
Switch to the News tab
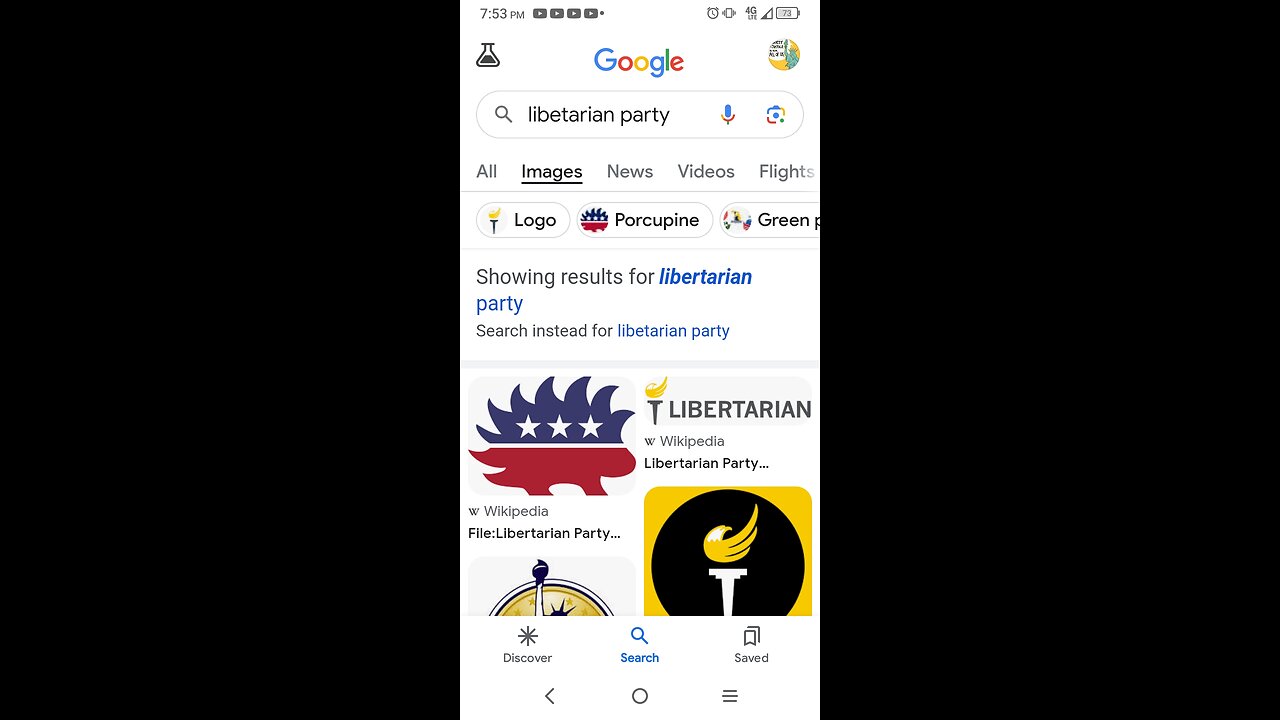(630, 172)
